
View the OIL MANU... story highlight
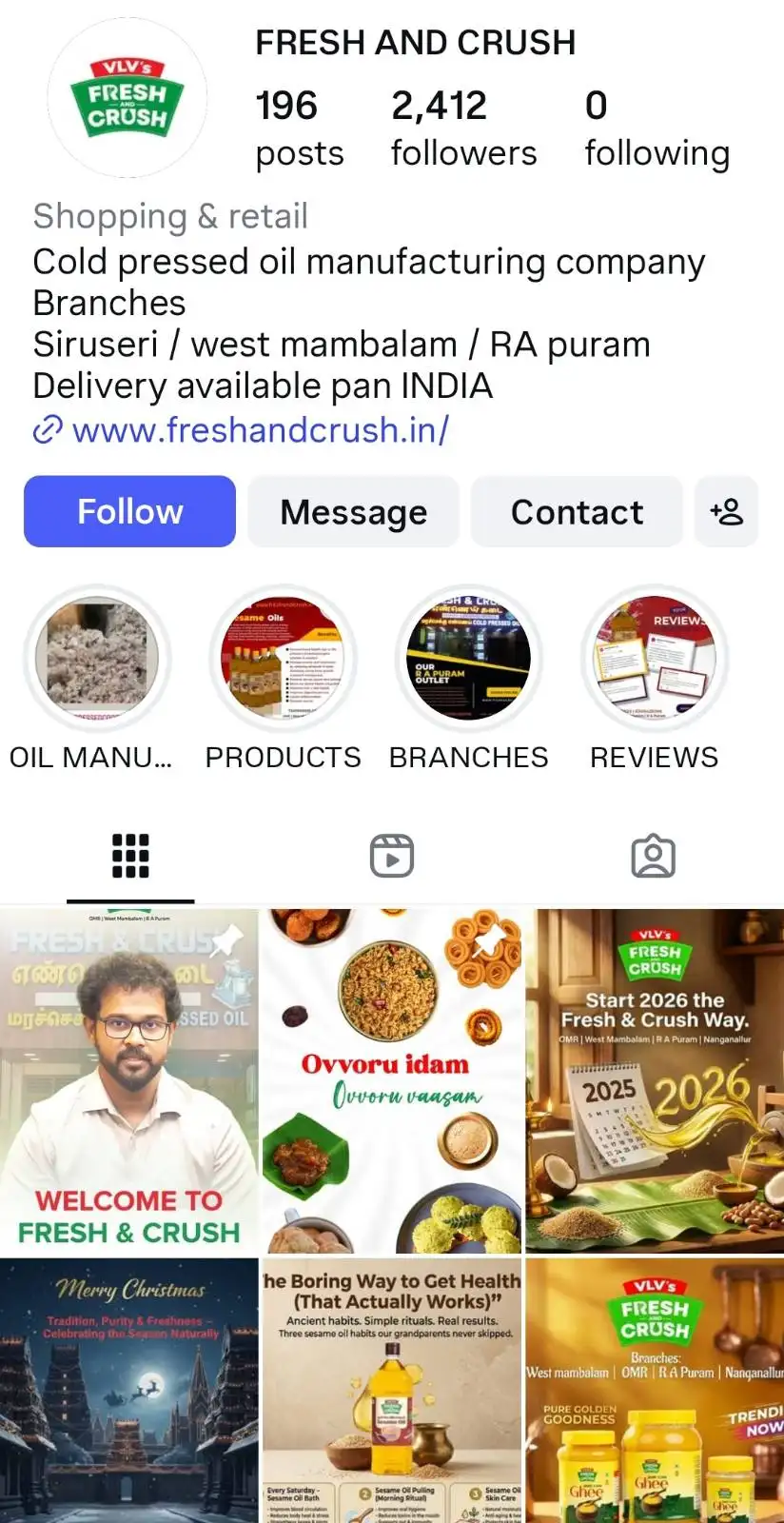96,659
